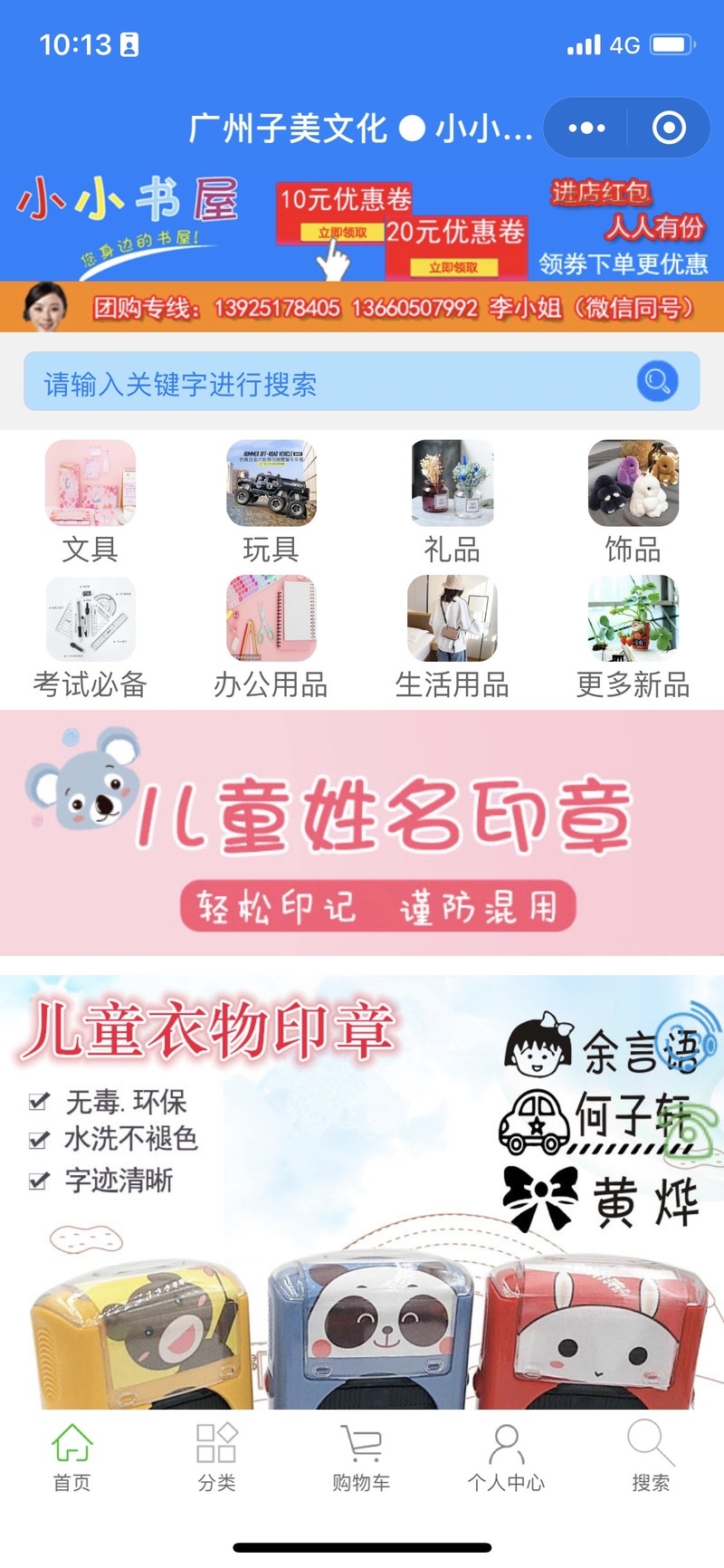Viewport: 724px width, 1568px height.
Task: Browse the 礼品 category
Action: 452,501
